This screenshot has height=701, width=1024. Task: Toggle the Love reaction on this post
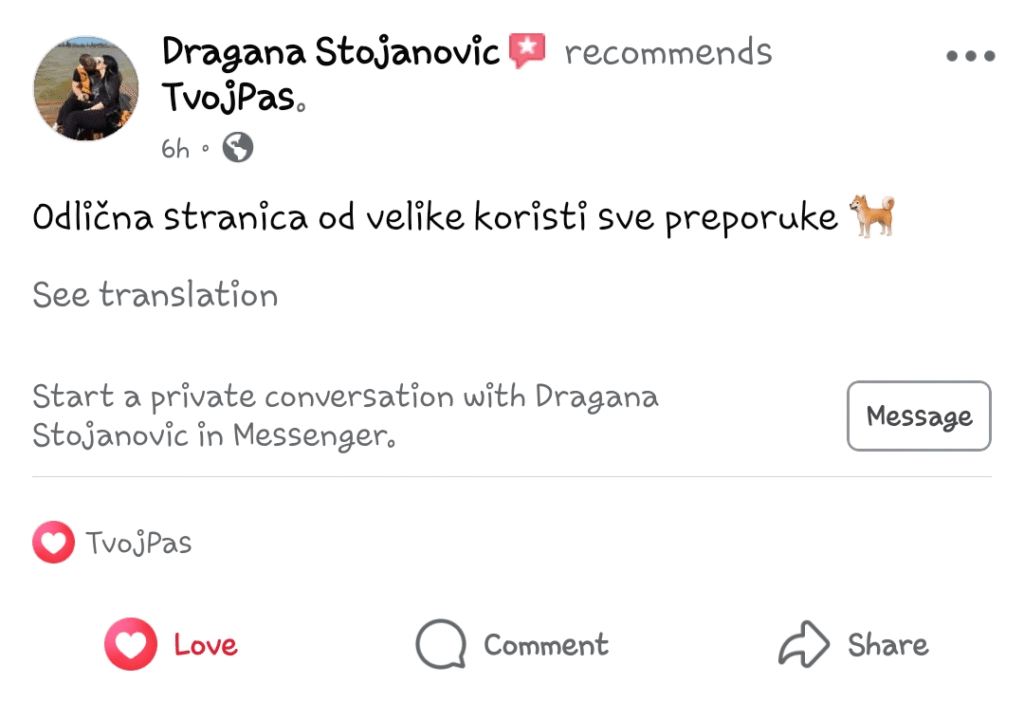tap(172, 645)
